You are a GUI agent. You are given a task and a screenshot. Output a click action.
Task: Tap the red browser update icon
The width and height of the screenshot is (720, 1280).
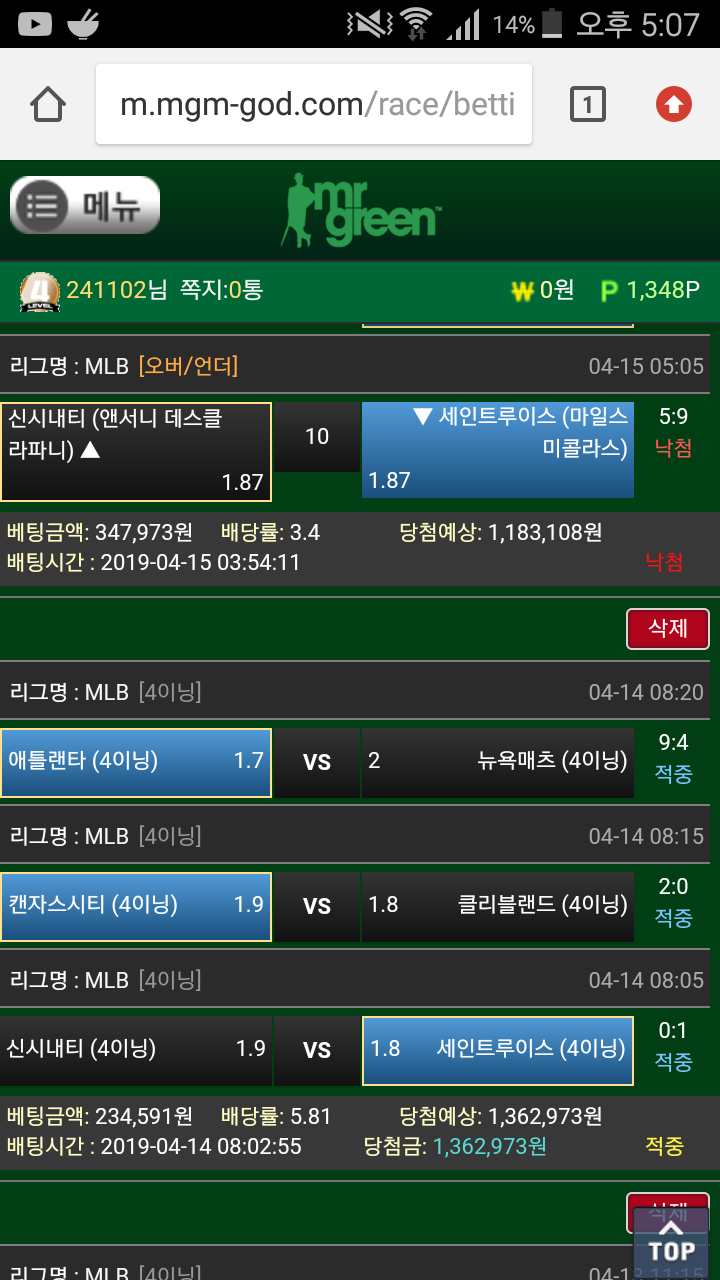(673, 104)
